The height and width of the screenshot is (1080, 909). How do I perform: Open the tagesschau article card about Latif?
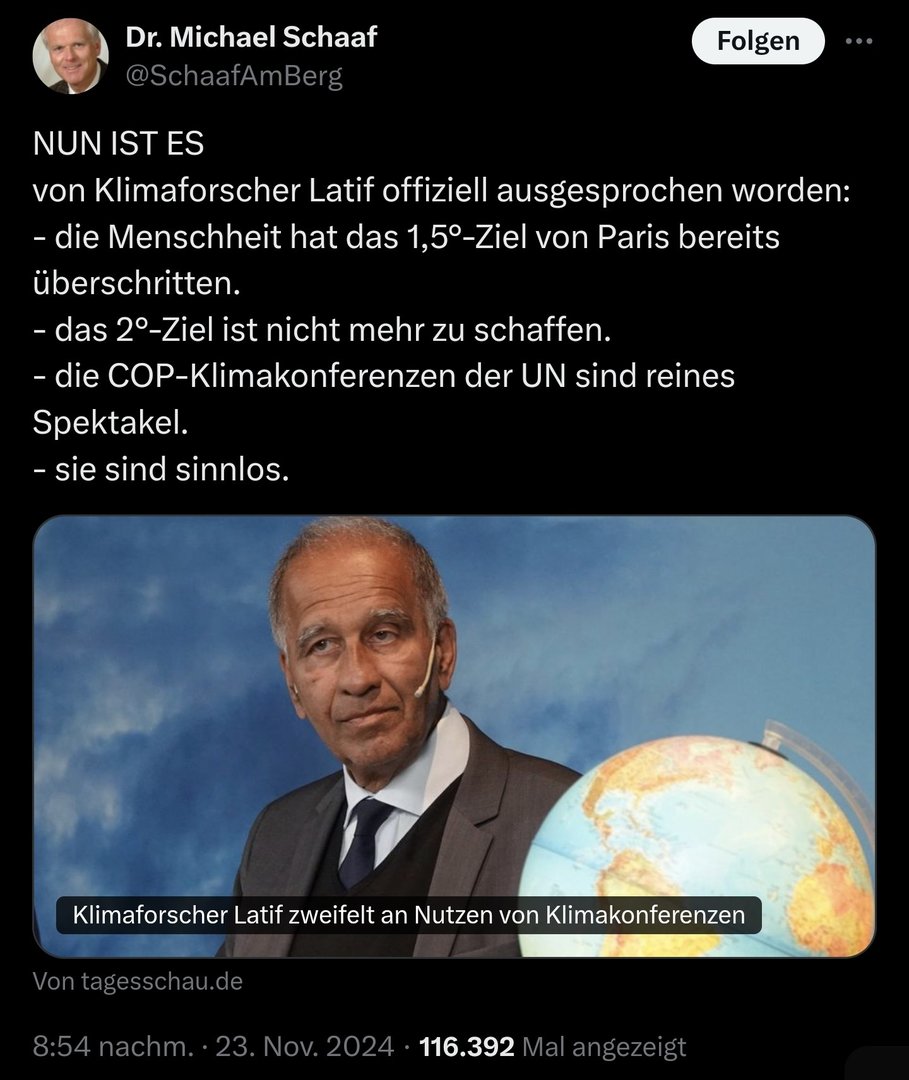coord(454,736)
